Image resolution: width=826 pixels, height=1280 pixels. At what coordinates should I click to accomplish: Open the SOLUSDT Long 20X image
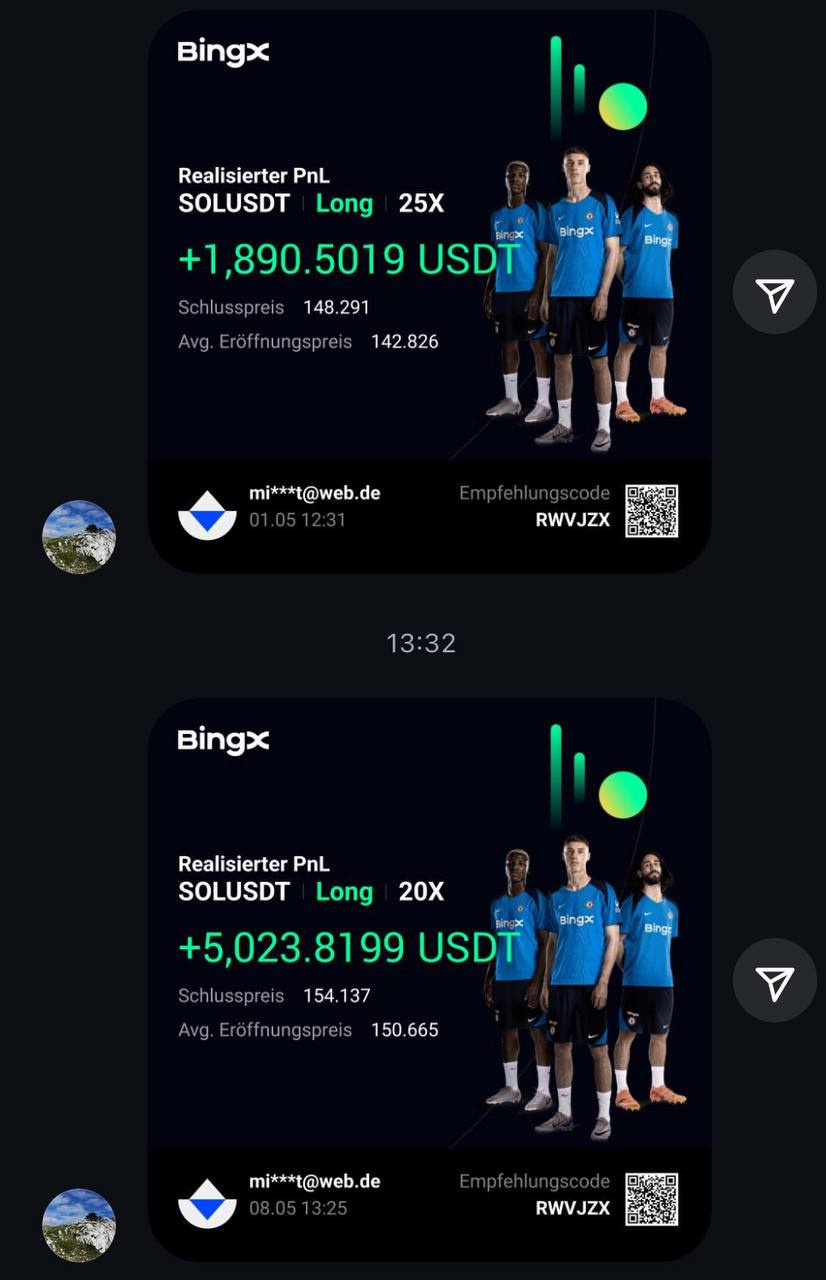click(x=430, y=980)
